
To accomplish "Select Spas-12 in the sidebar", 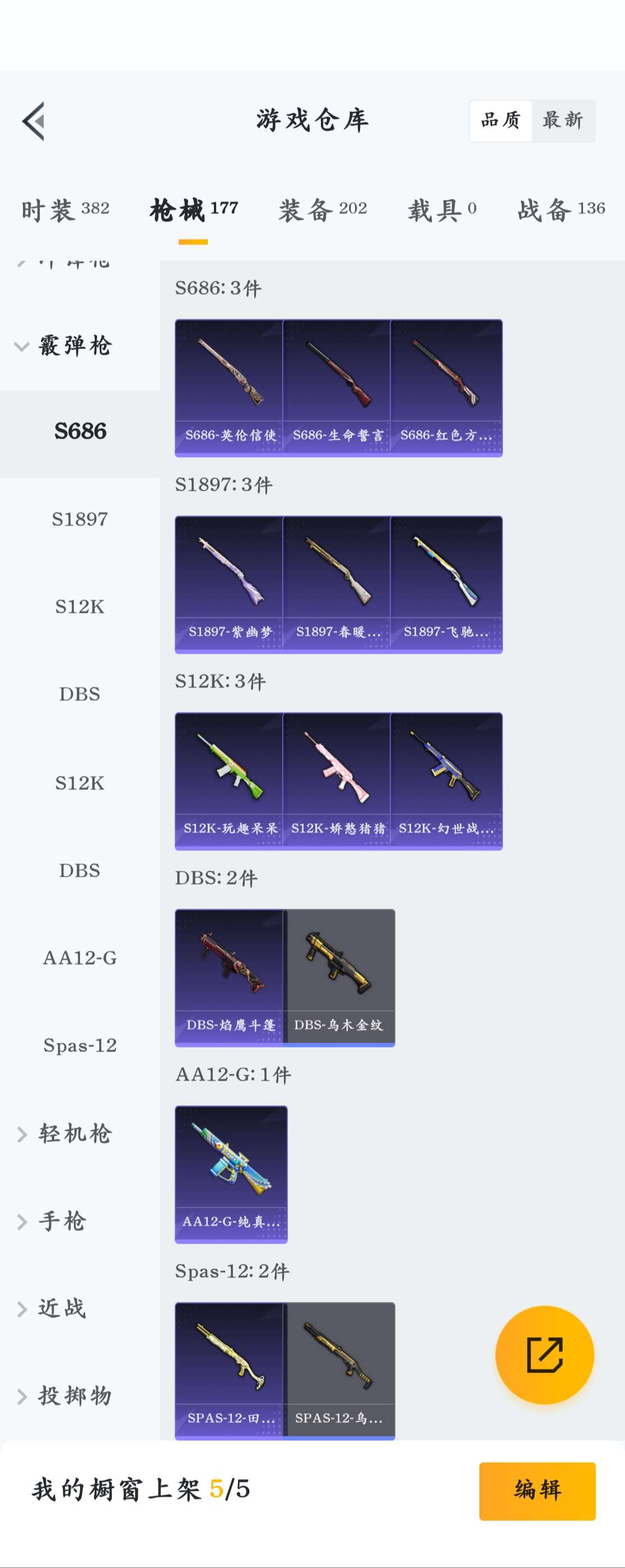I will tap(80, 1046).
